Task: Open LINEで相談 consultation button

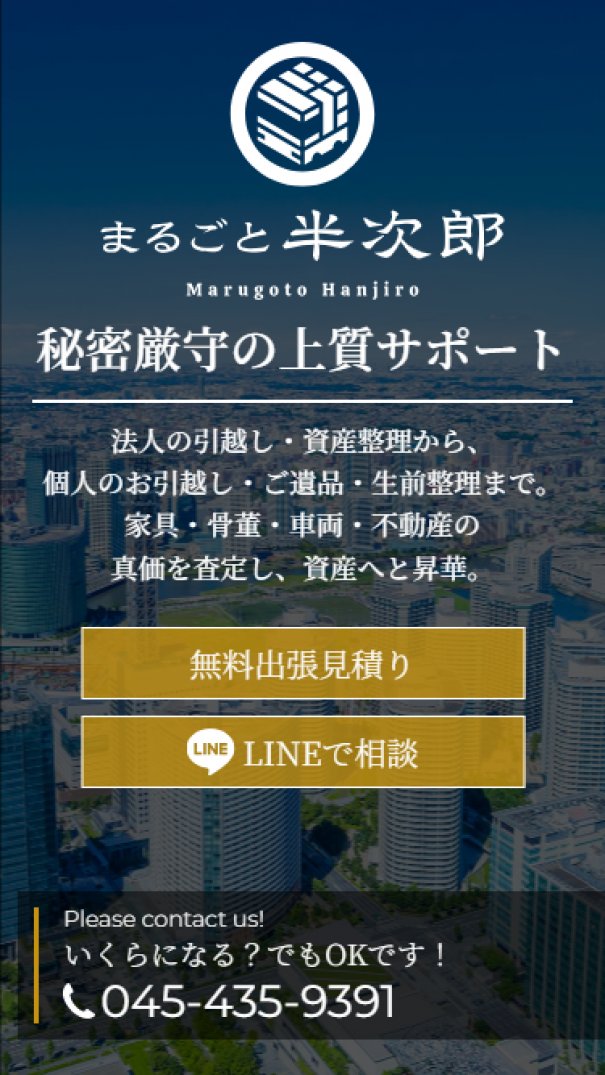Action: click(302, 752)
